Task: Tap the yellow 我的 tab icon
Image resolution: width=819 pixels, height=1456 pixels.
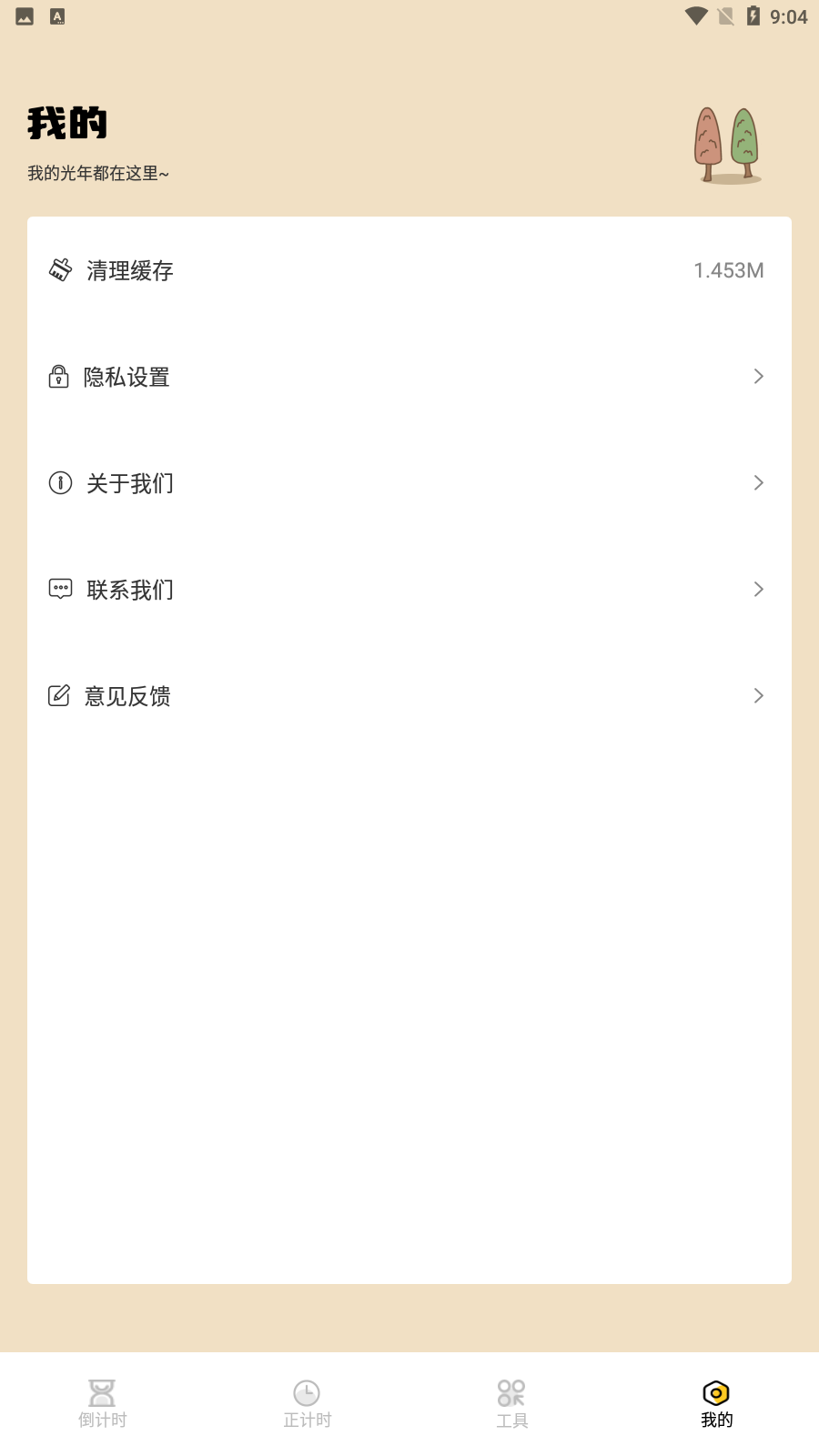Action: pos(715,1390)
